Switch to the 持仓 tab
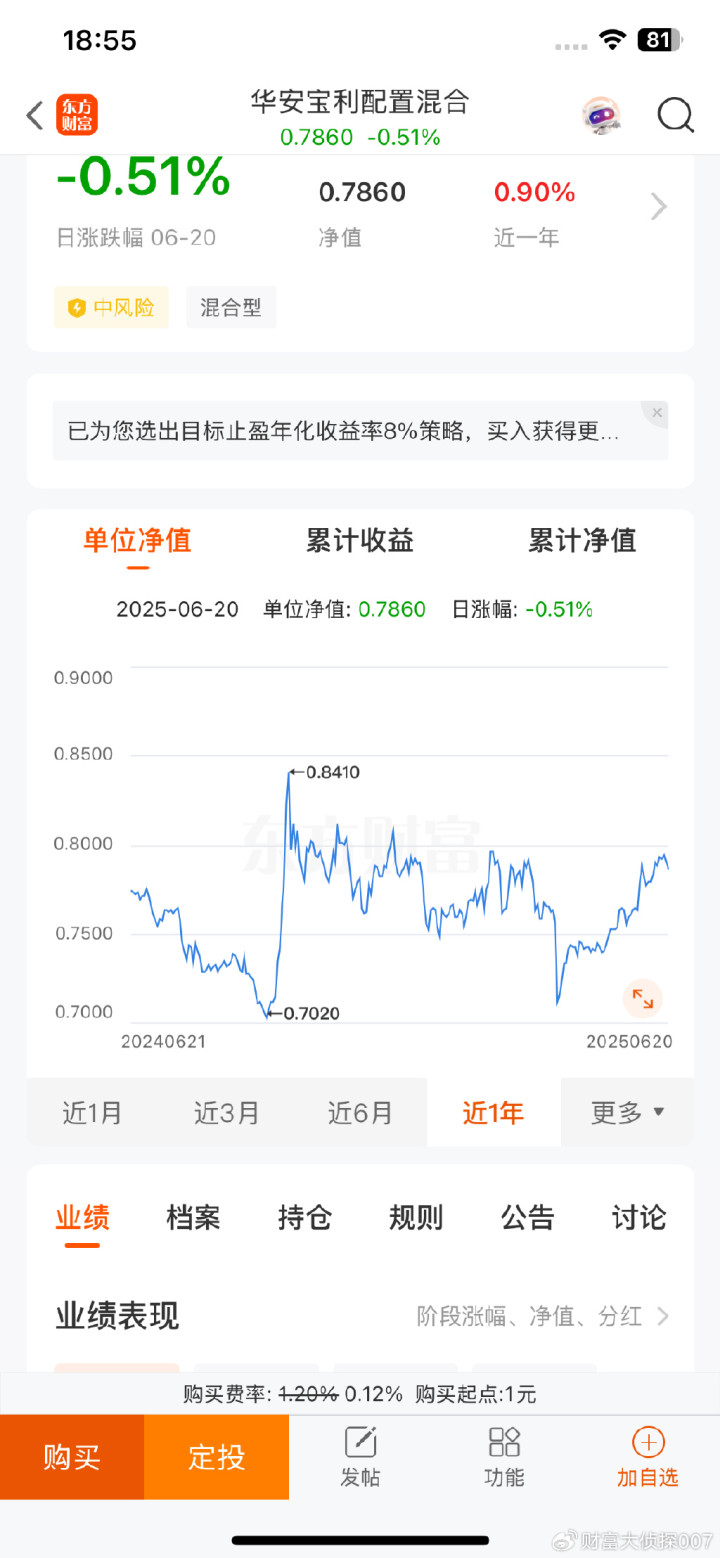Viewport: 720px width, 1558px height. click(304, 1218)
